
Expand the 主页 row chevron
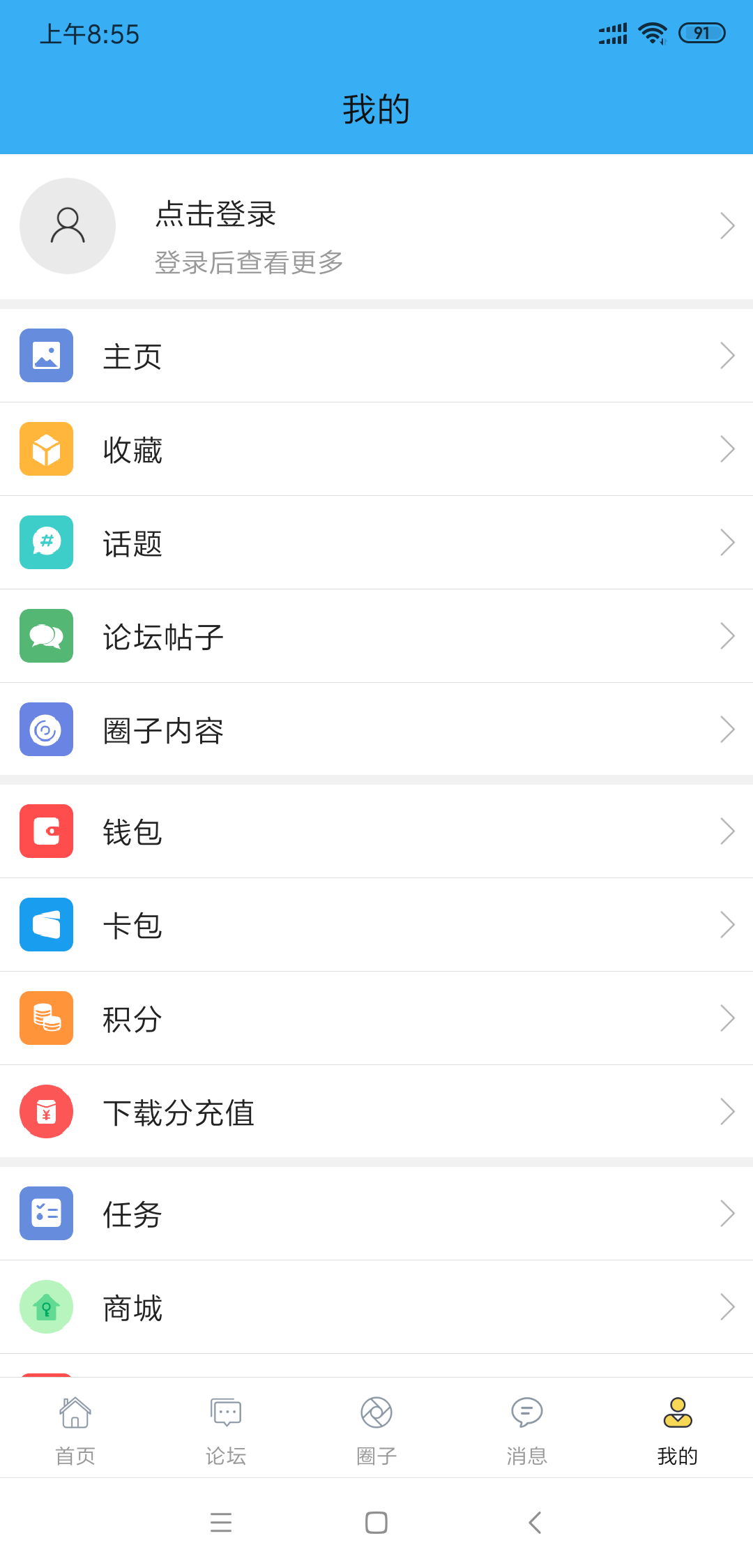coord(727,355)
